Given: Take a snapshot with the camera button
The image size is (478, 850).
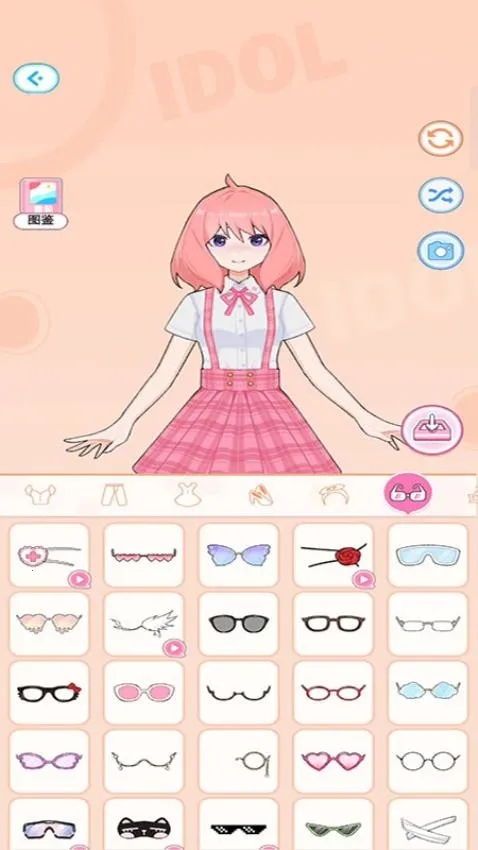Looking at the screenshot, I should point(441,250).
